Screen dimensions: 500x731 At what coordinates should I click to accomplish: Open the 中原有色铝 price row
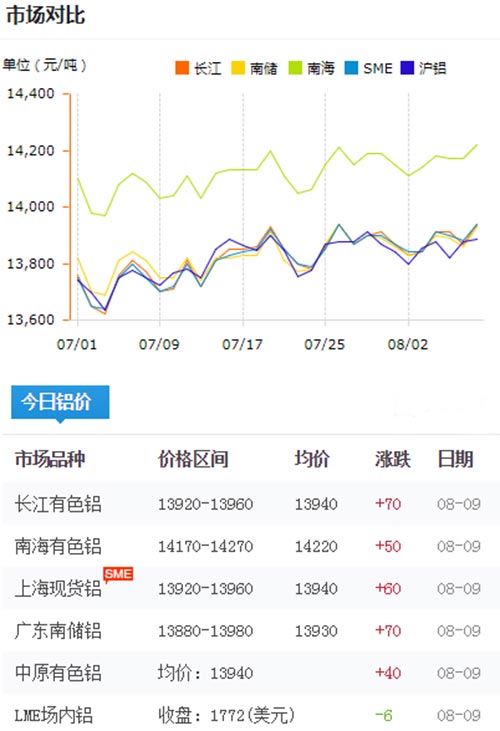click(251, 673)
